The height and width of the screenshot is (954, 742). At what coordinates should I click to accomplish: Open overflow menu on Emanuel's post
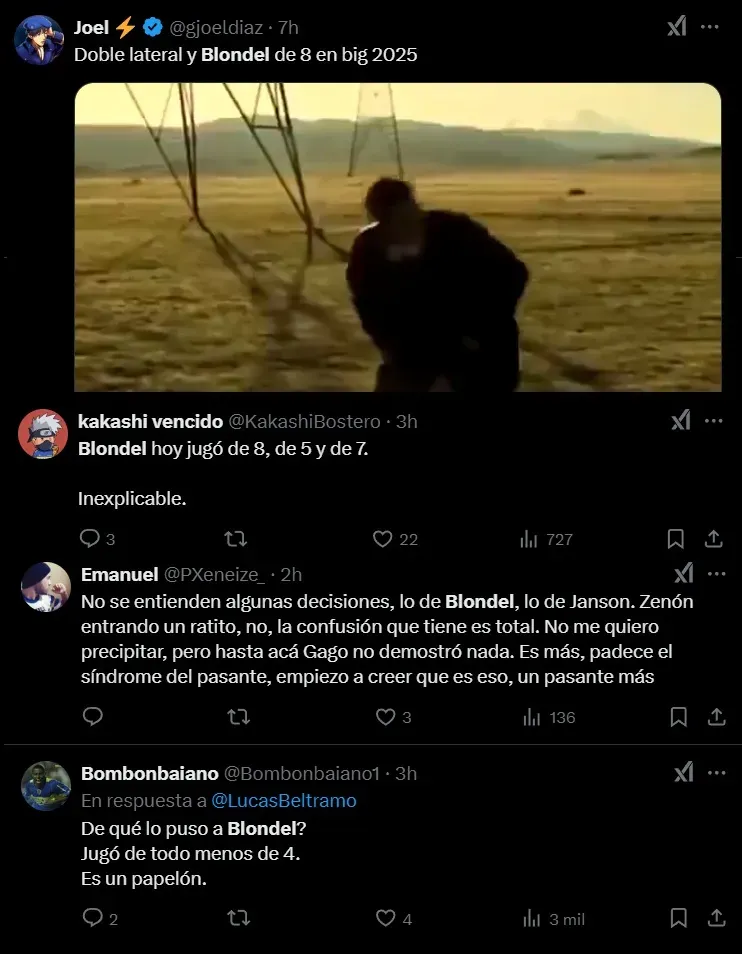point(716,574)
